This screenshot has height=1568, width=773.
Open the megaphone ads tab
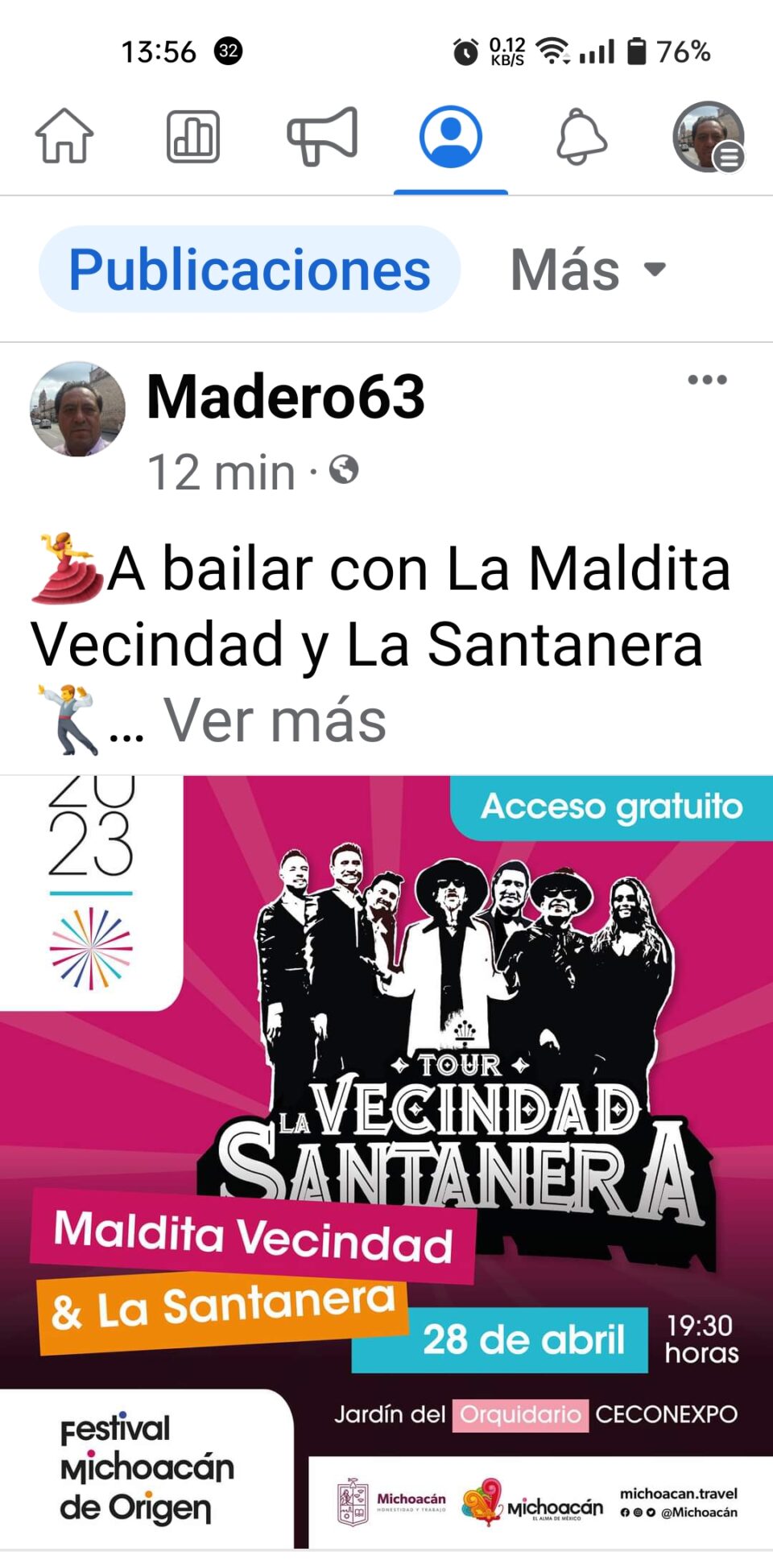point(322,137)
